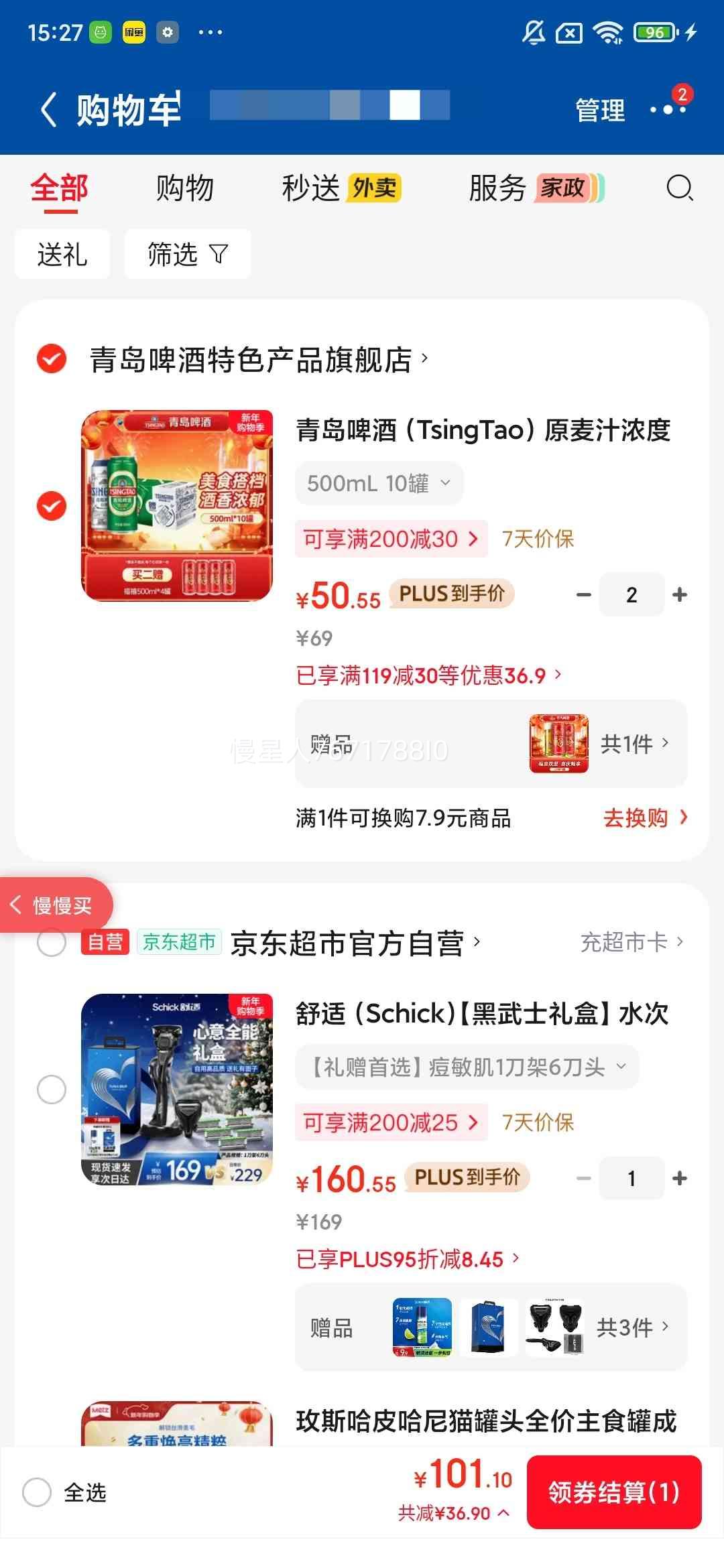Increase Tsingtao beer quantity with plus icon

coord(679,594)
